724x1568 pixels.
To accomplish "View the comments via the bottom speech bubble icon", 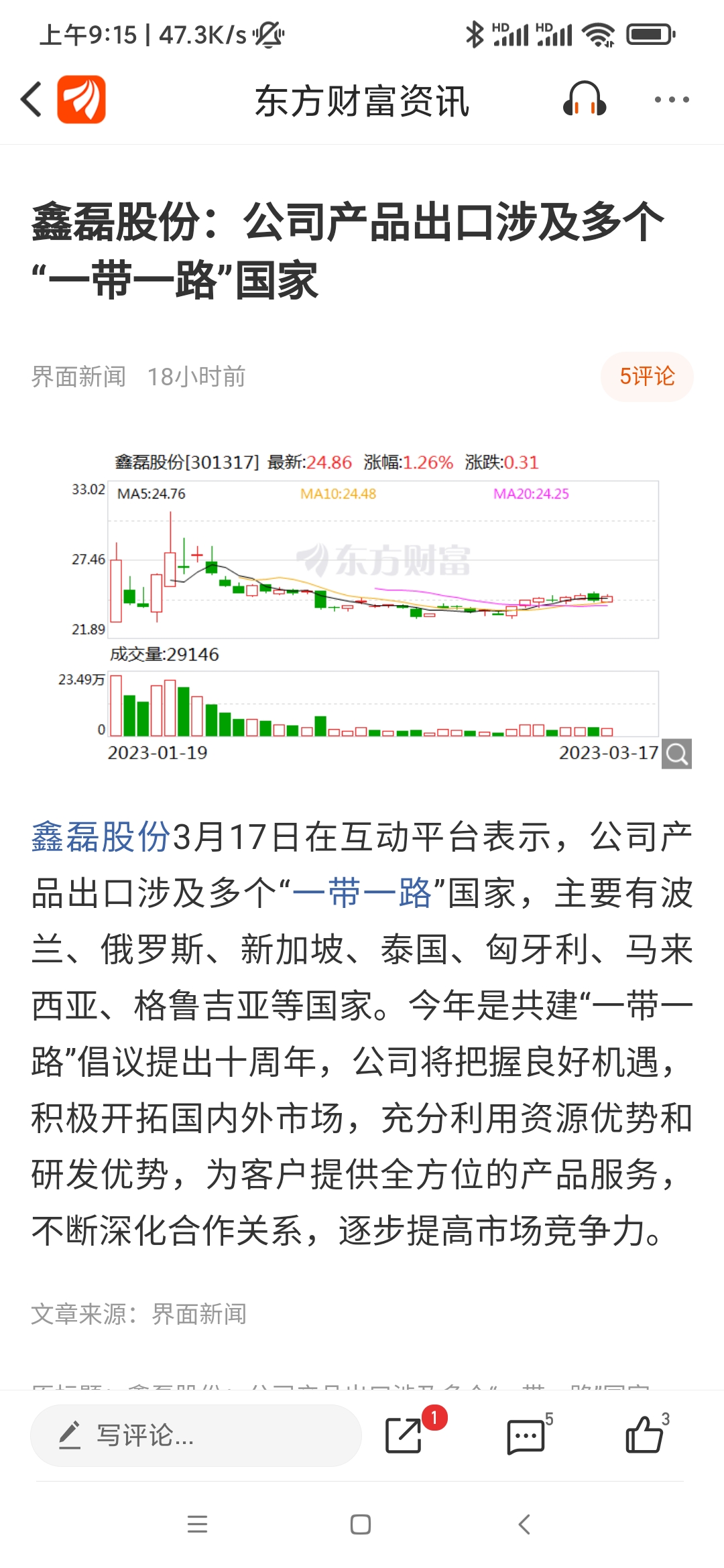I will (x=526, y=1436).
